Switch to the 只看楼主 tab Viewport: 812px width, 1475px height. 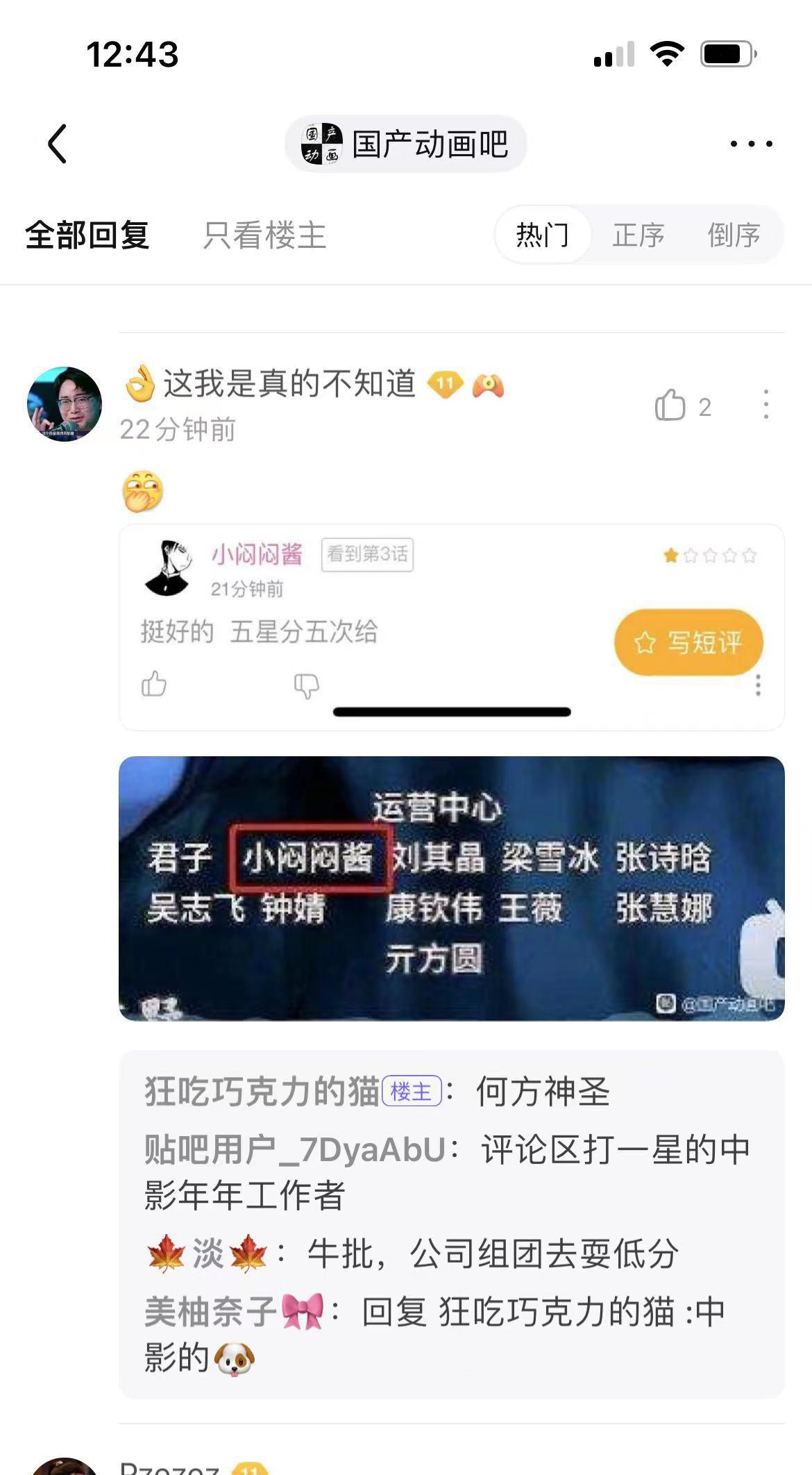(x=265, y=235)
